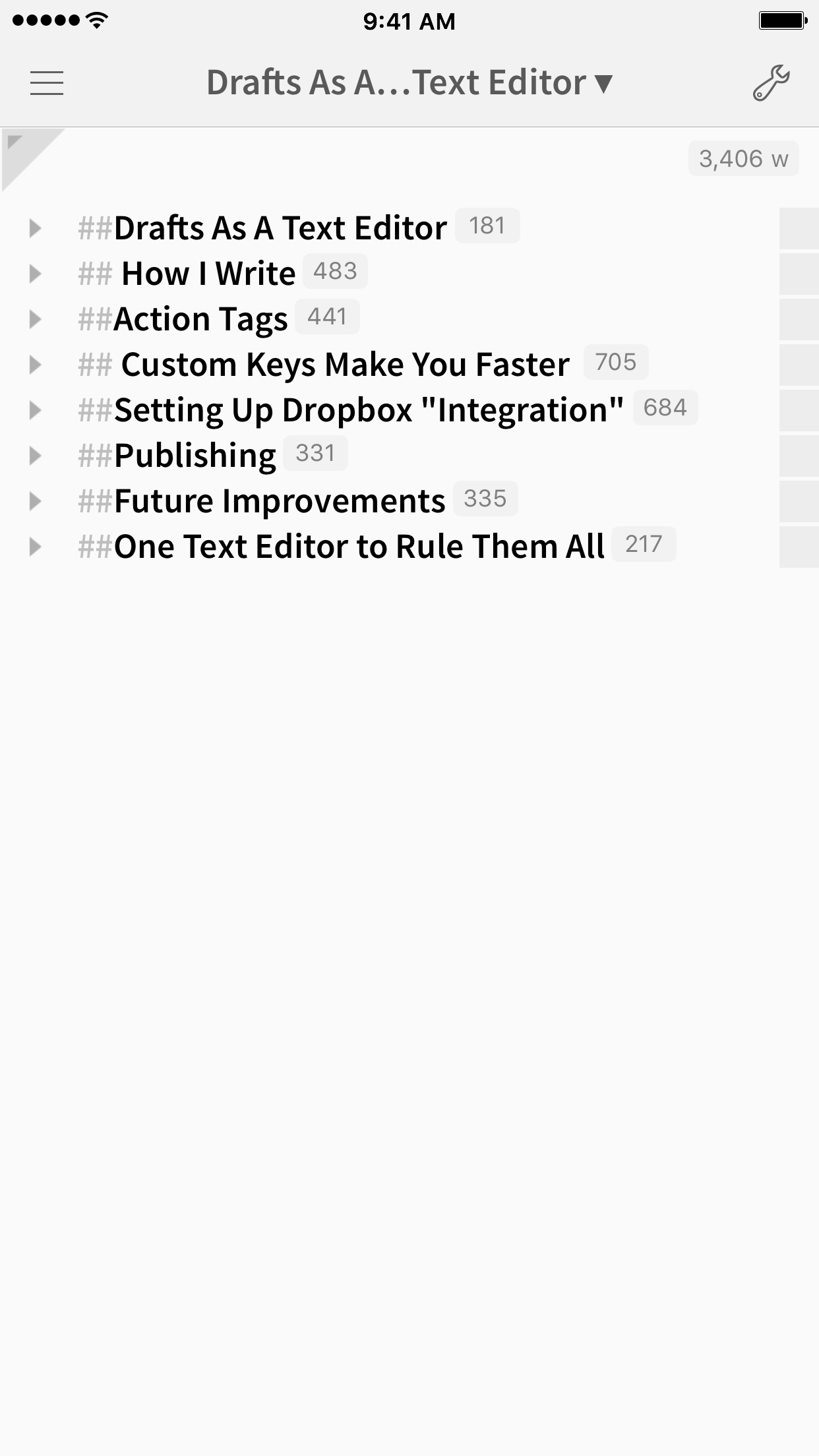Expand One Text Editor to Rule Them All
The image size is (819, 1456).
tap(36, 547)
